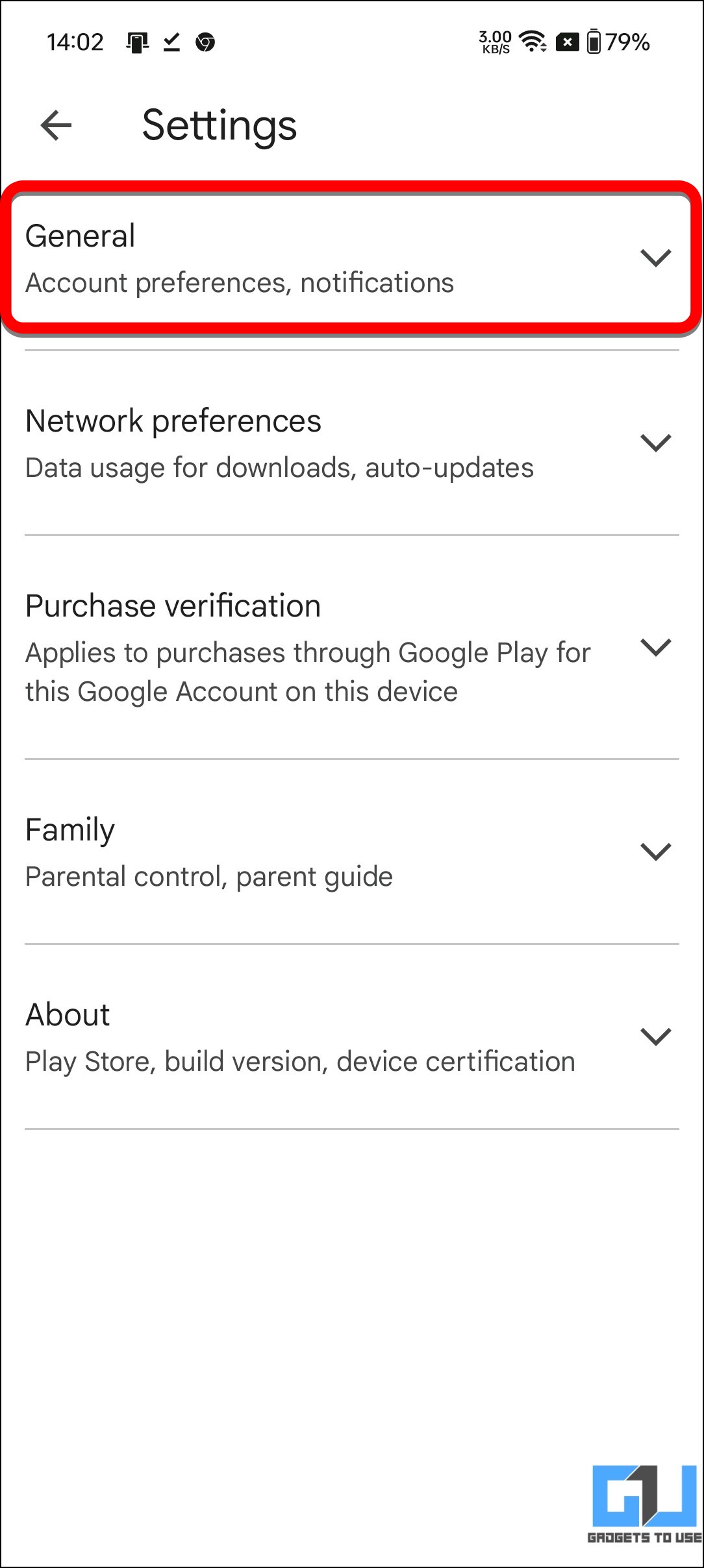Tap the Play Store build version entry
This screenshot has width=704, height=1568.
pyautogui.click(x=299, y=1060)
